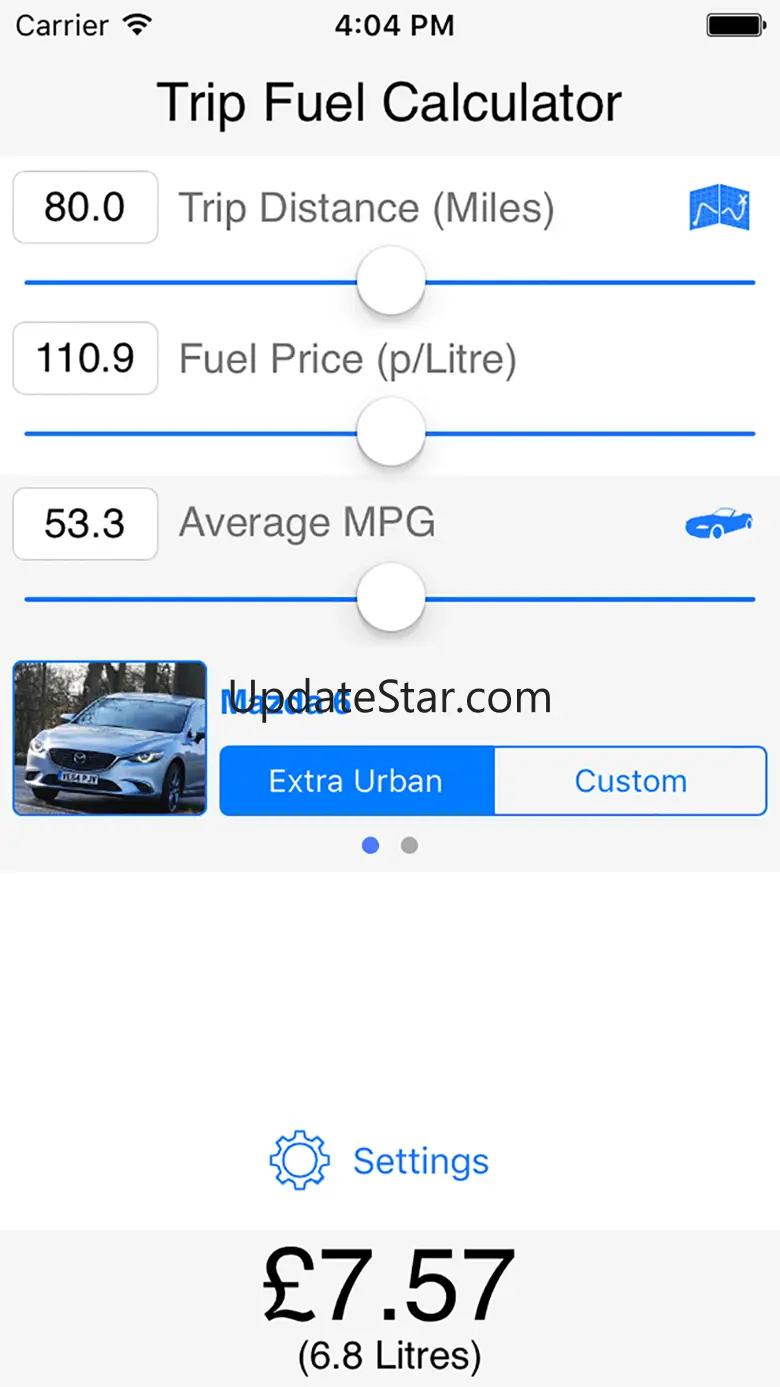Viewport: 780px width, 1387px height.
Task: Open the car icon beside Average MPG
Action: (718, 523)
